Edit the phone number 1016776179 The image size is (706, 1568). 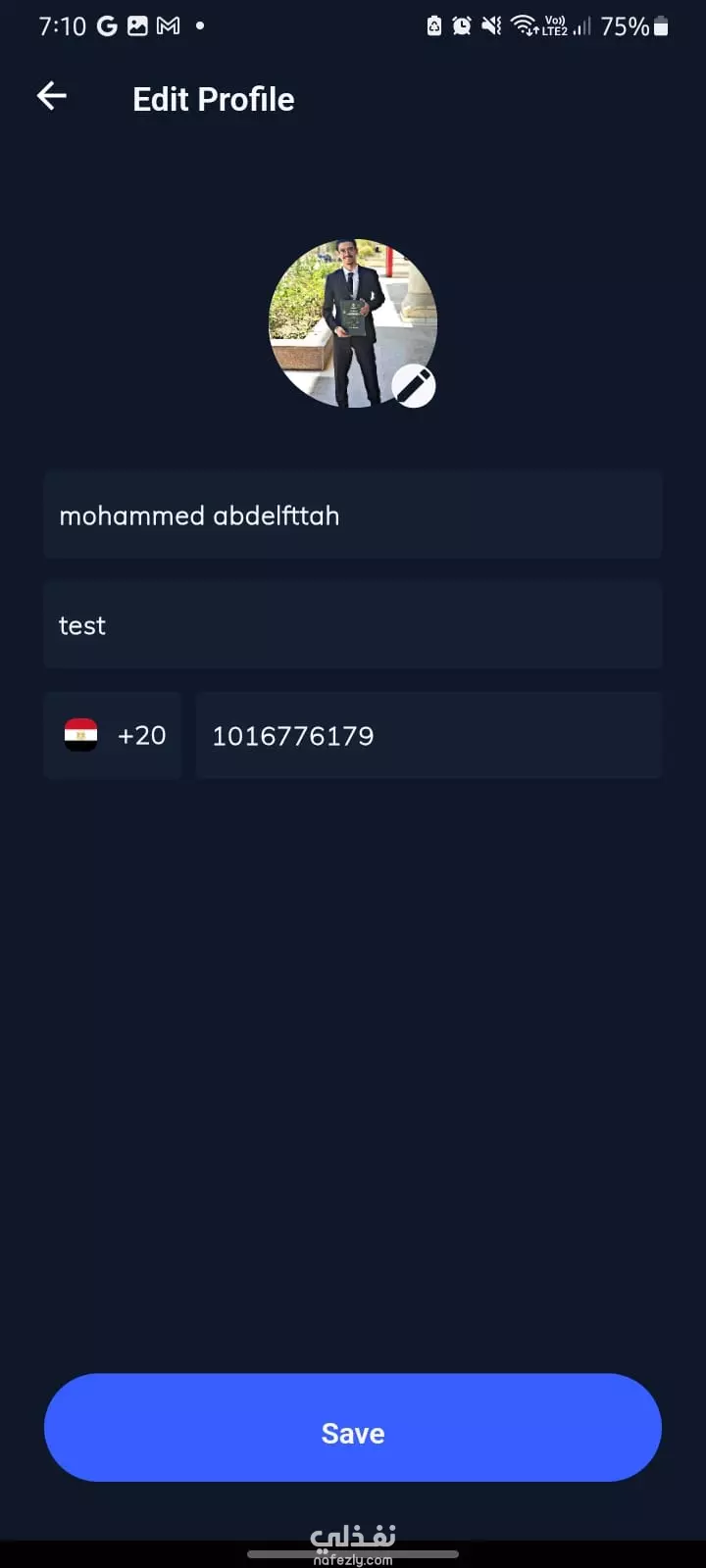pyautogui.click(x=429, y=735)
